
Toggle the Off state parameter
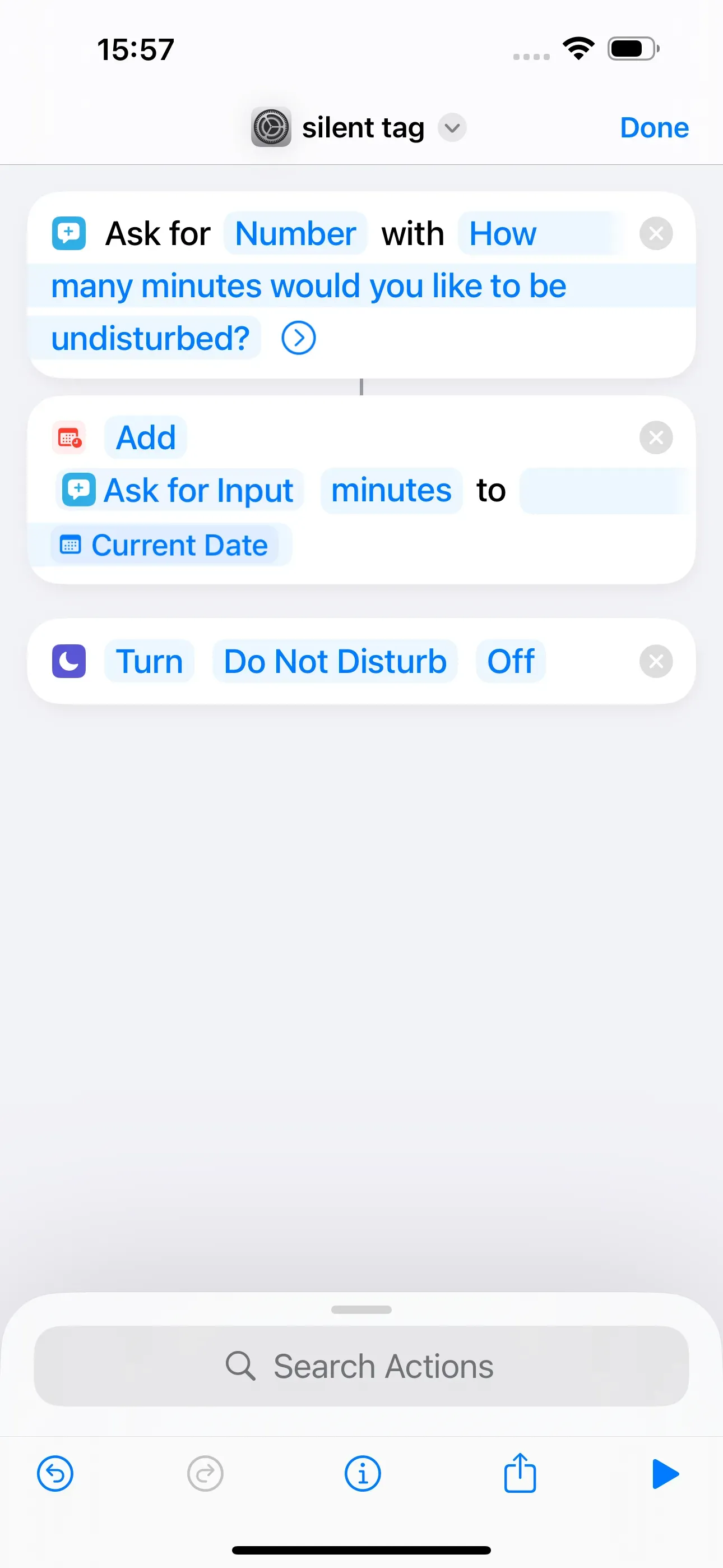(x=511, y=661)
